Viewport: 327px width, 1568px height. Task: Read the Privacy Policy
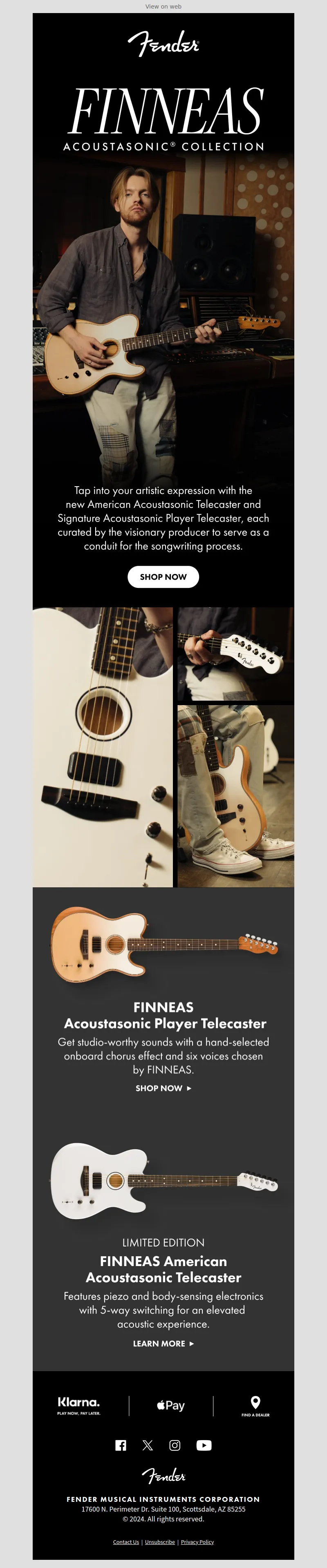pos(197,1542)
